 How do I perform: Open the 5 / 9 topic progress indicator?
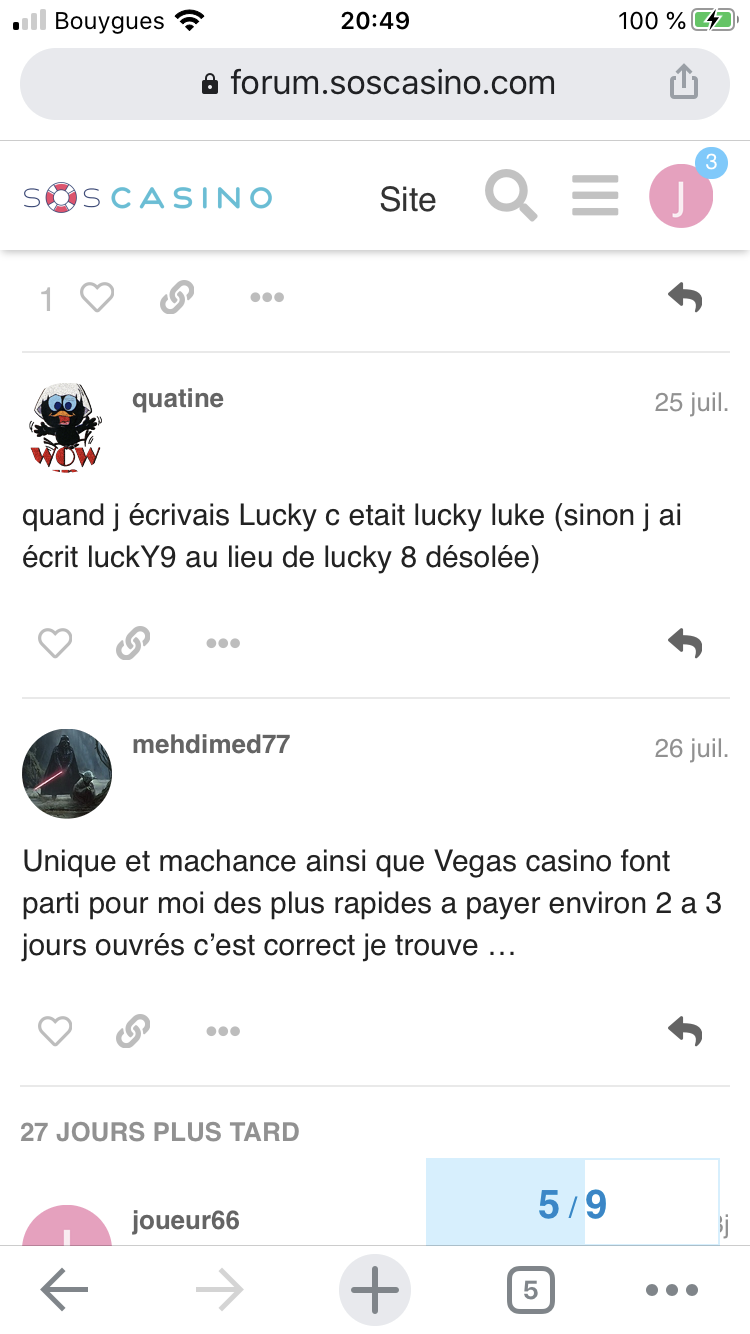[x=572, y=1203]
